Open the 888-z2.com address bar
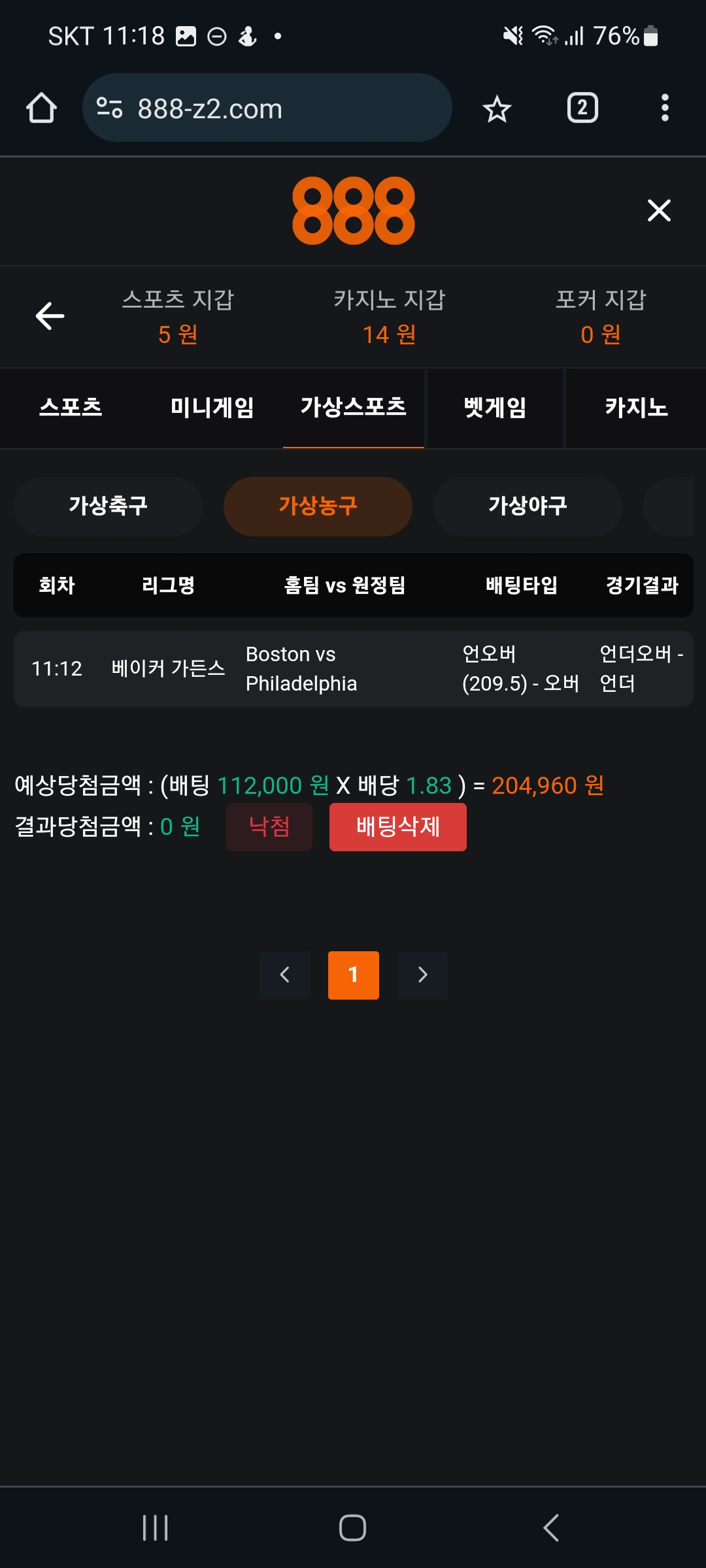The height and width of the screenshot is (1568, 706). (x=267, y=108)
